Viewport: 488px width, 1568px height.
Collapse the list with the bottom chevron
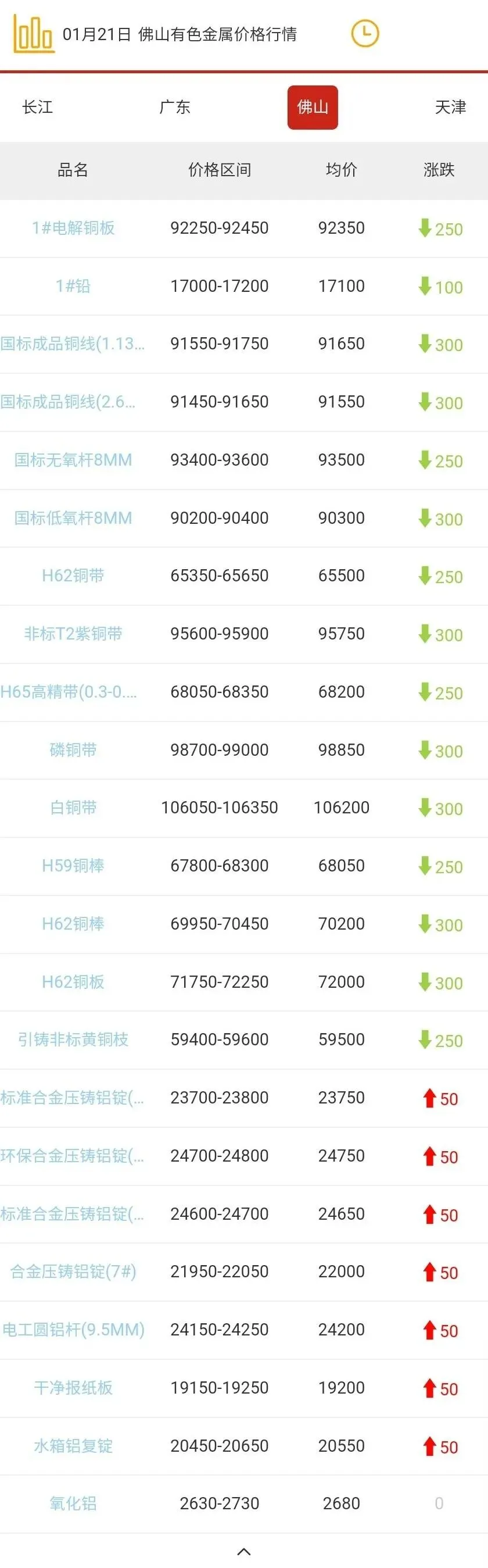pos(244,1552)
